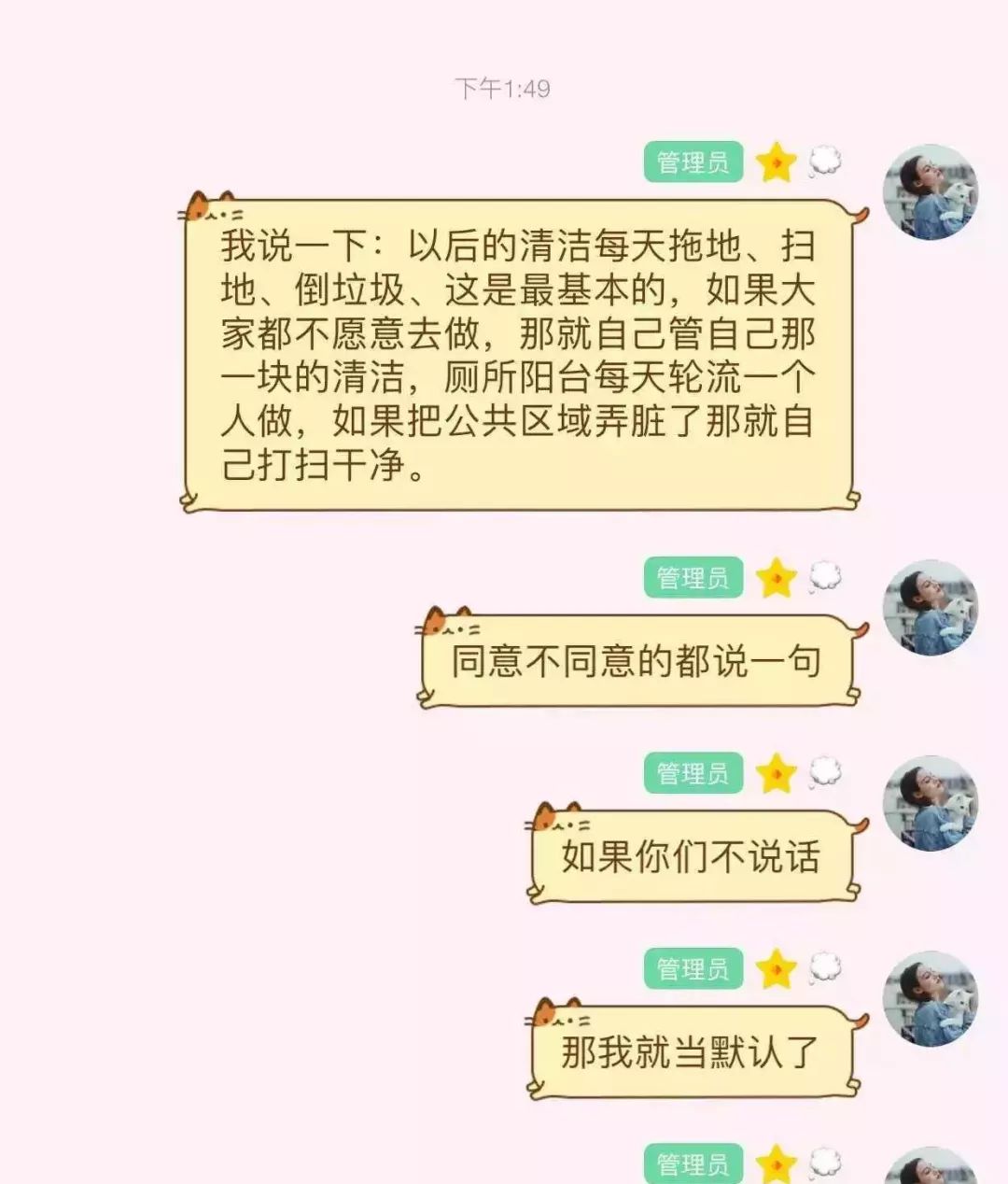Select the 管理员 label above 如果你们不说话
The image size is (1008, 1184).
[x=693, y=773]
